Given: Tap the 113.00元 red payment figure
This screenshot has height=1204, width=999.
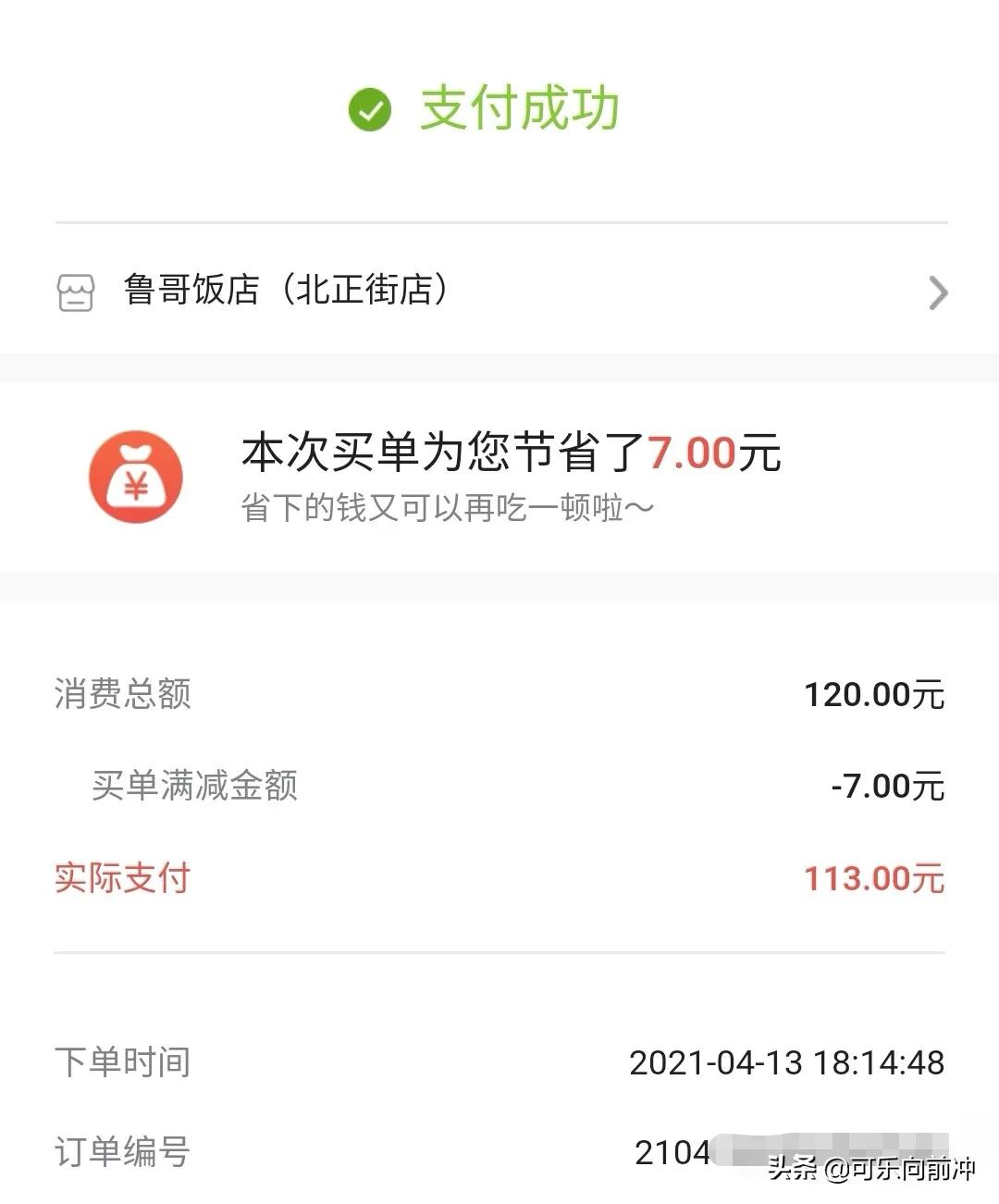Looking at the screenshot, I should coord(873,878).
